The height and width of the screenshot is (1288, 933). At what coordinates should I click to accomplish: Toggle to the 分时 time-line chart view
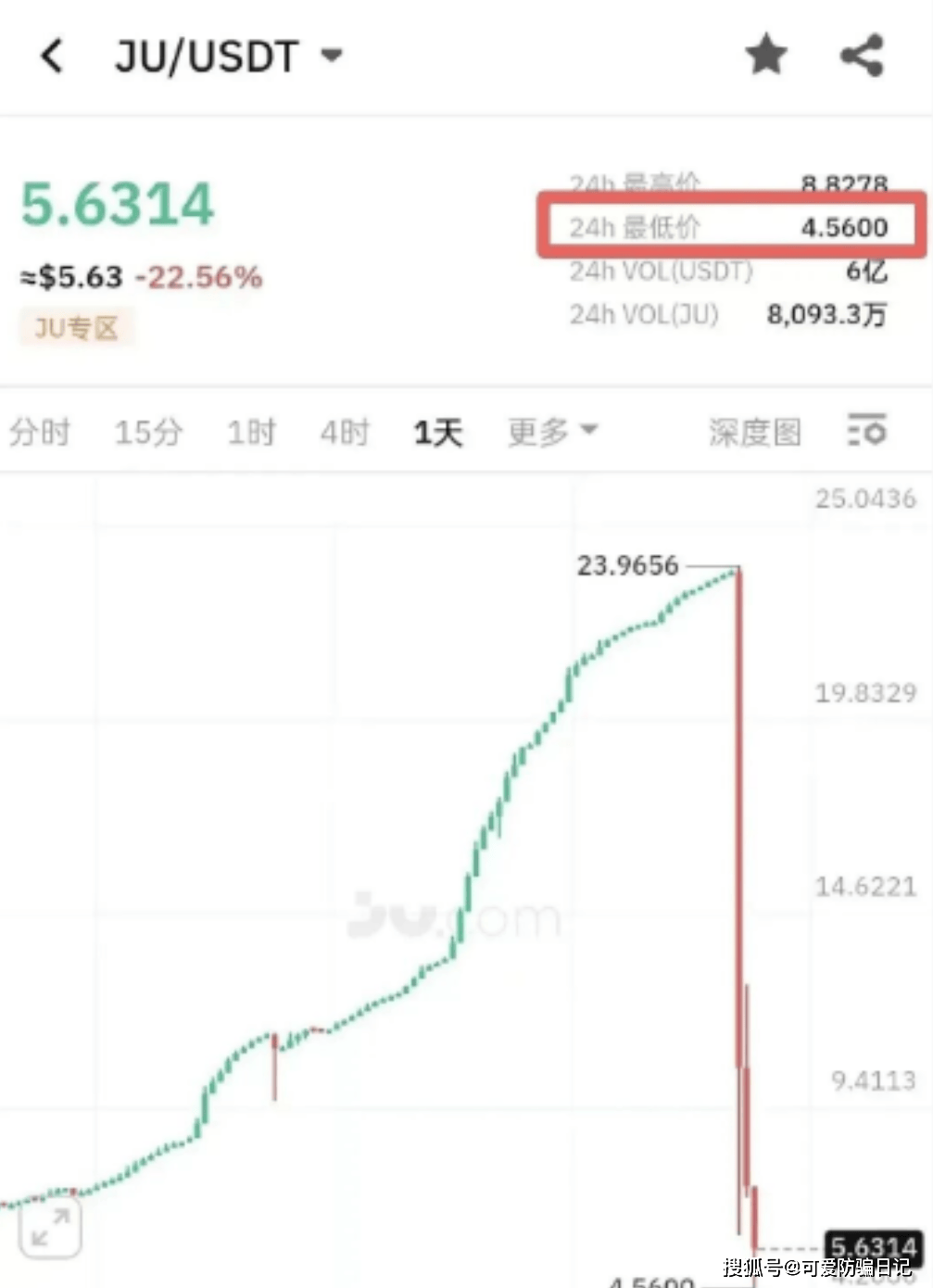[39, 431]
